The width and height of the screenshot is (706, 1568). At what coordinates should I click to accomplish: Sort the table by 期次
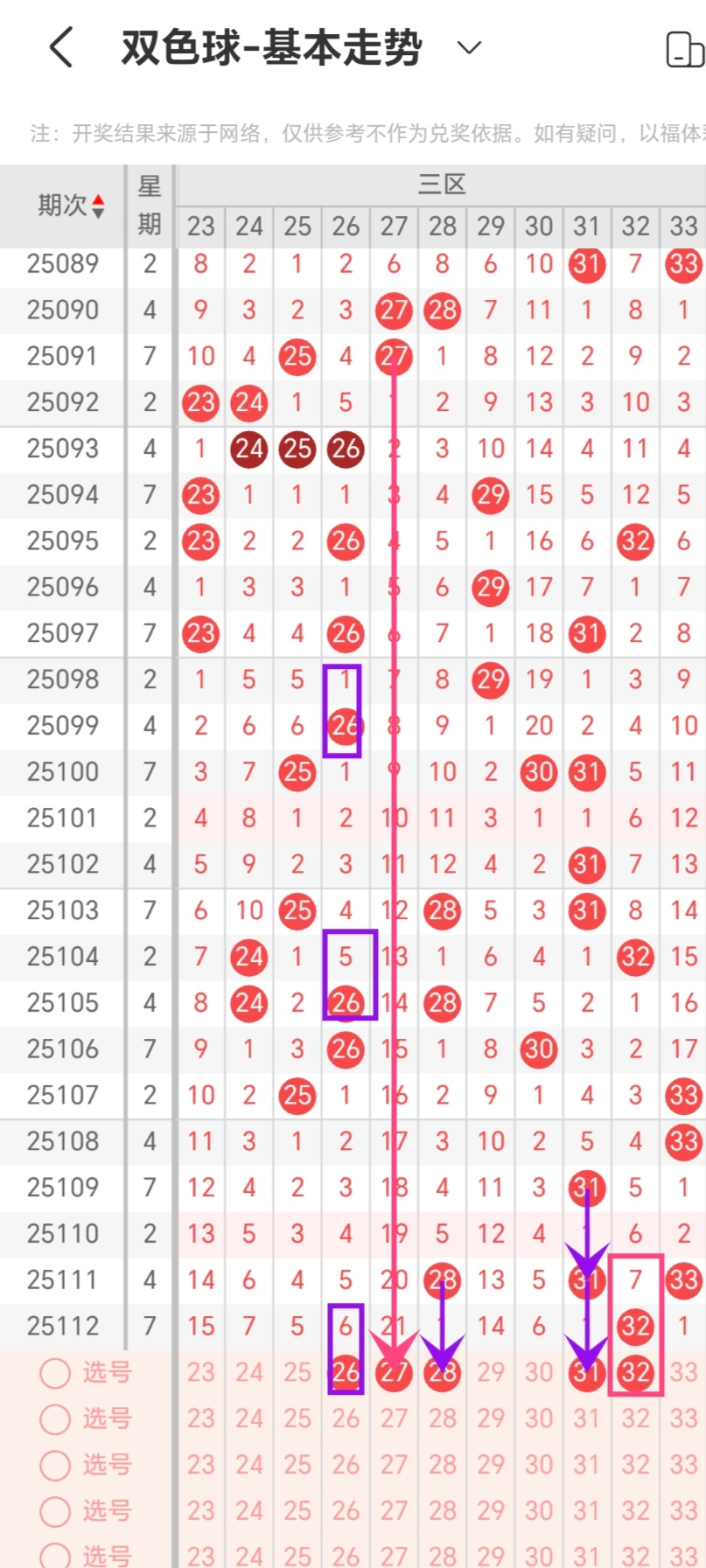(72, 206)
